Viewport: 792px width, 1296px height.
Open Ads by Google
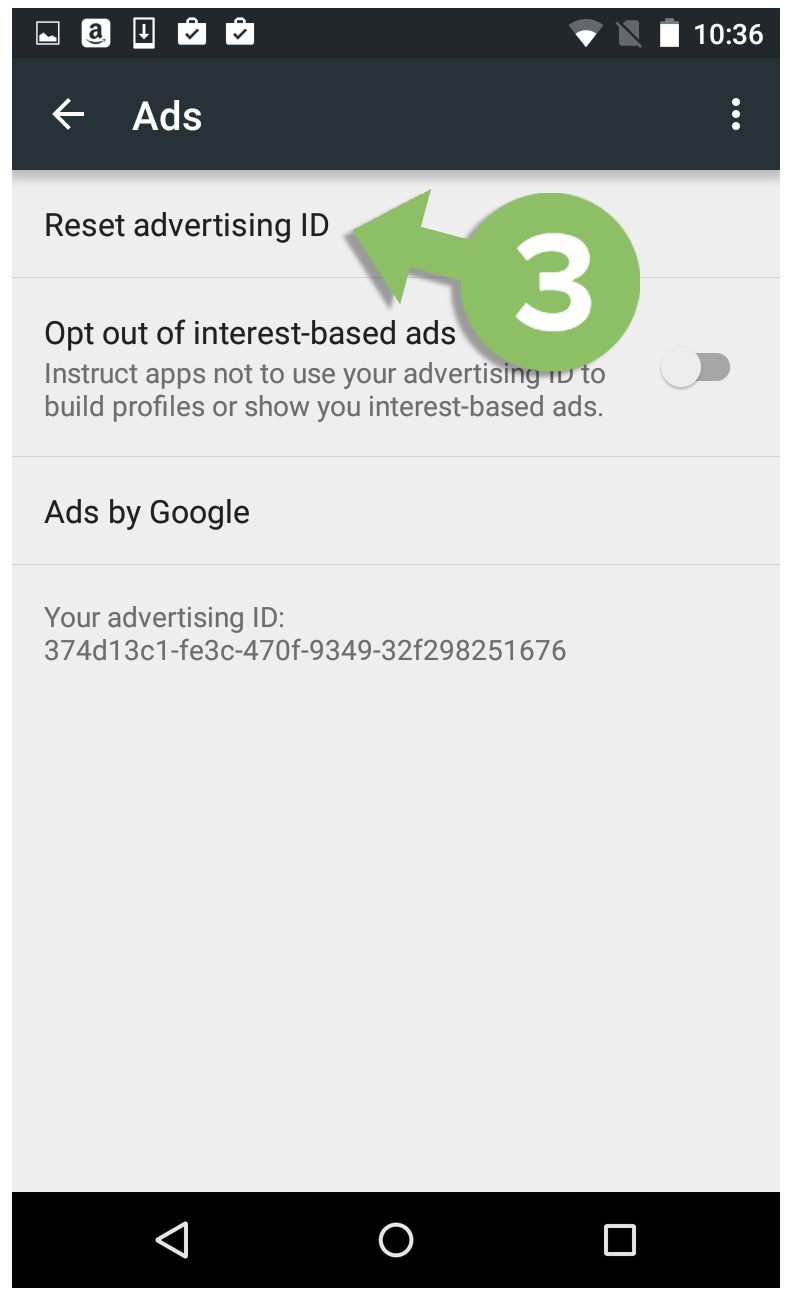(147, 512)
